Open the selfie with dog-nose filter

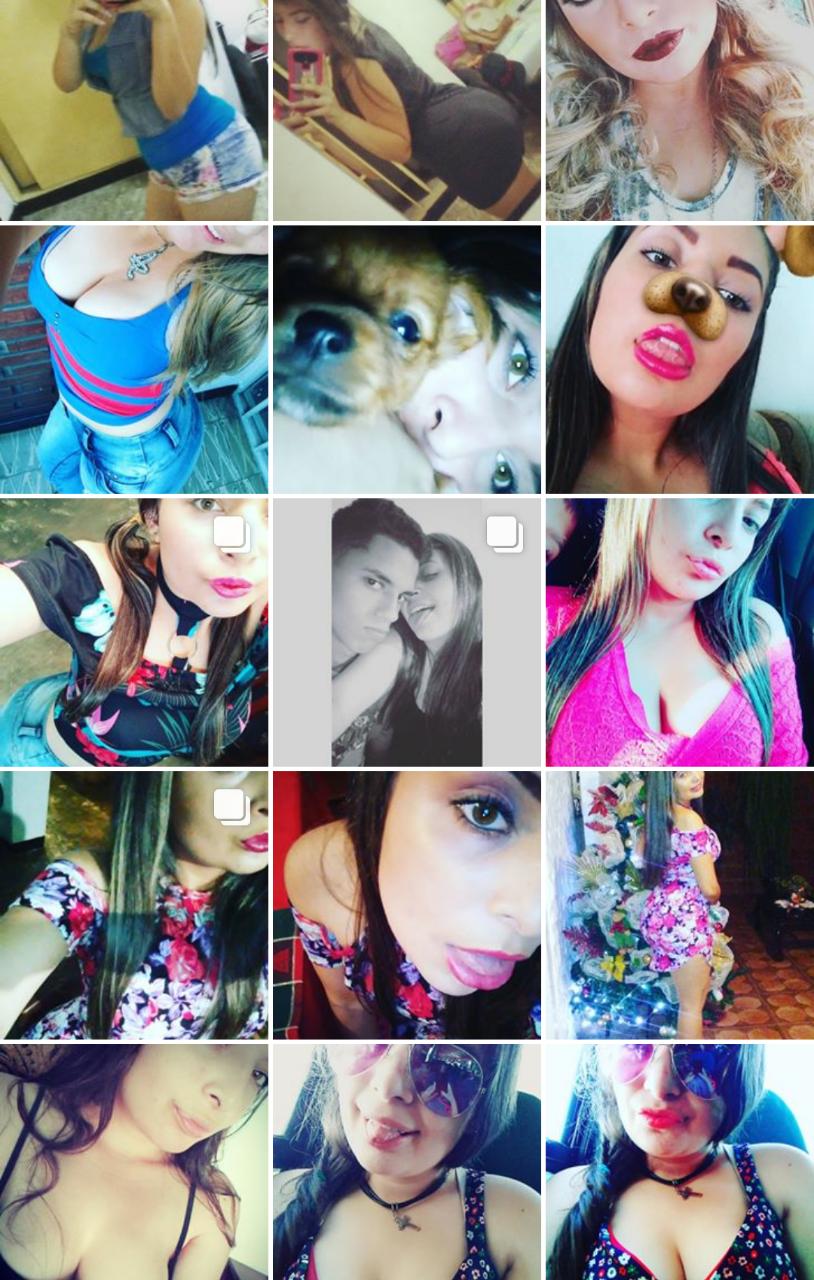[x=680, y=359]
